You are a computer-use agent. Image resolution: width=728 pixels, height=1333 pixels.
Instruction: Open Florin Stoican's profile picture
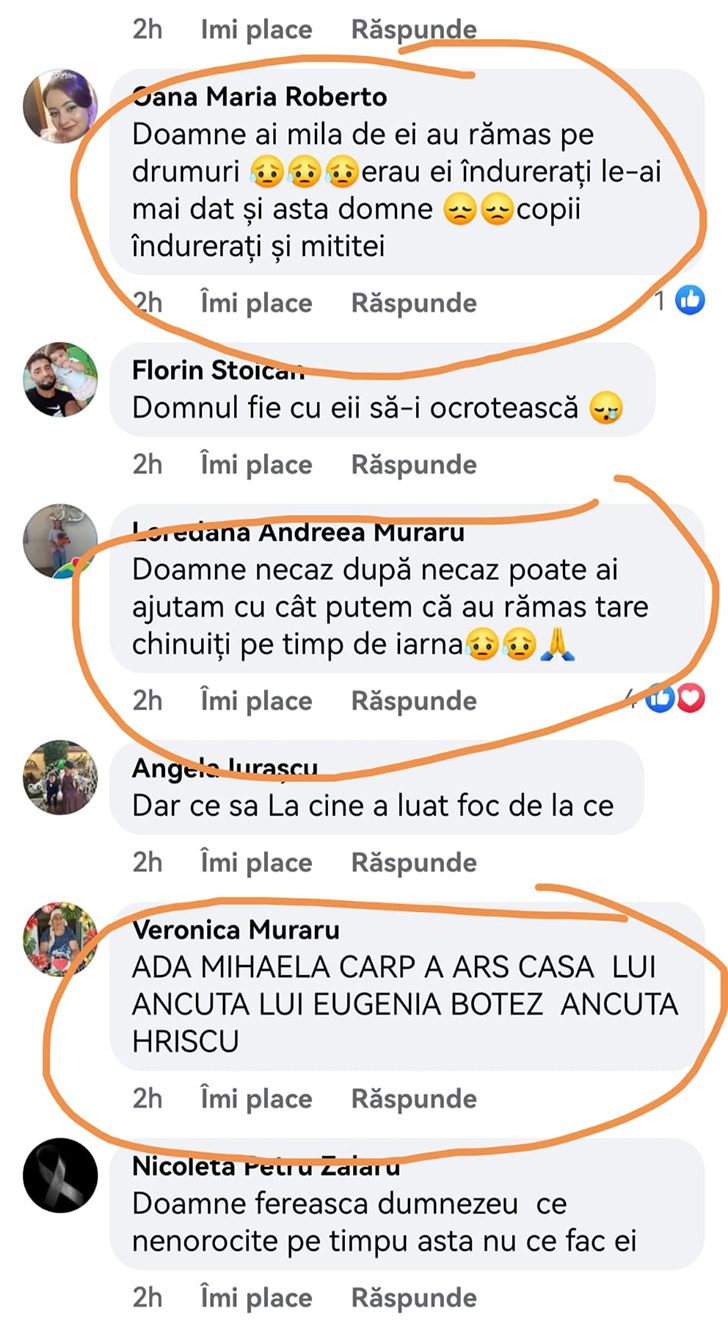[x=60, y=380]
